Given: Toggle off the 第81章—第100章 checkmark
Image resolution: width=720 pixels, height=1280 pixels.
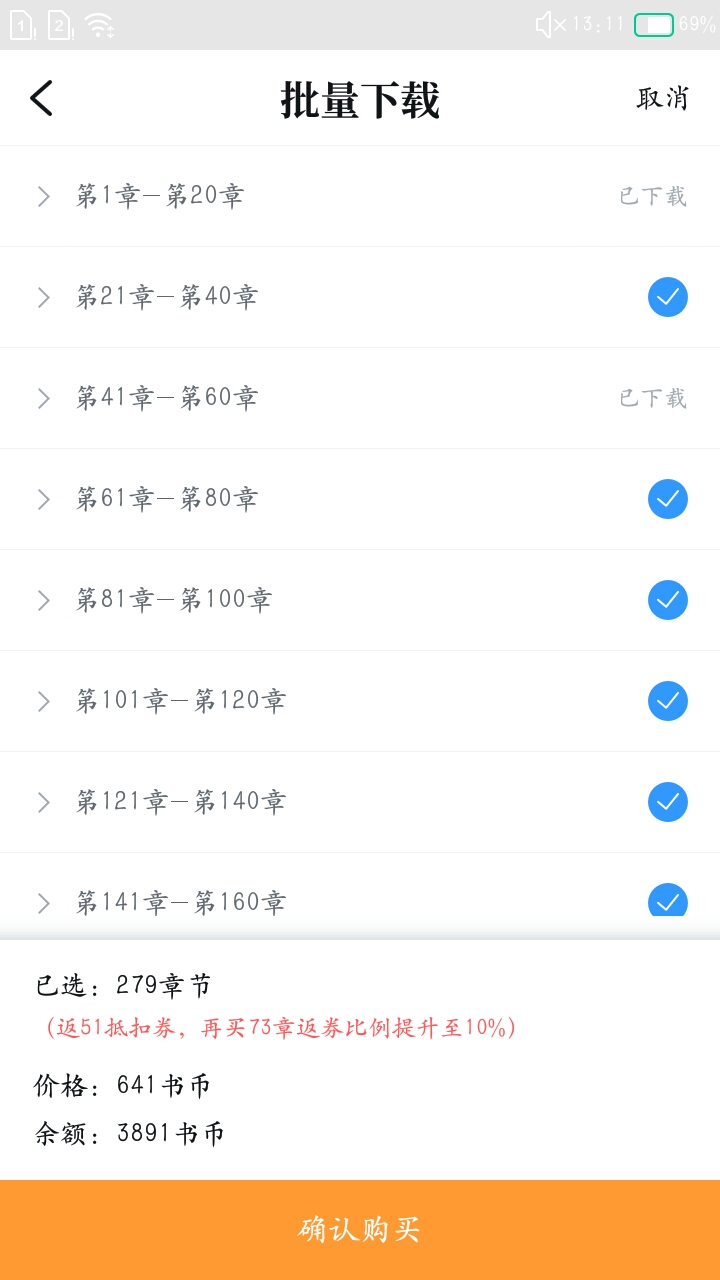Looking at the screenshot, I should [x=668, y=600].
